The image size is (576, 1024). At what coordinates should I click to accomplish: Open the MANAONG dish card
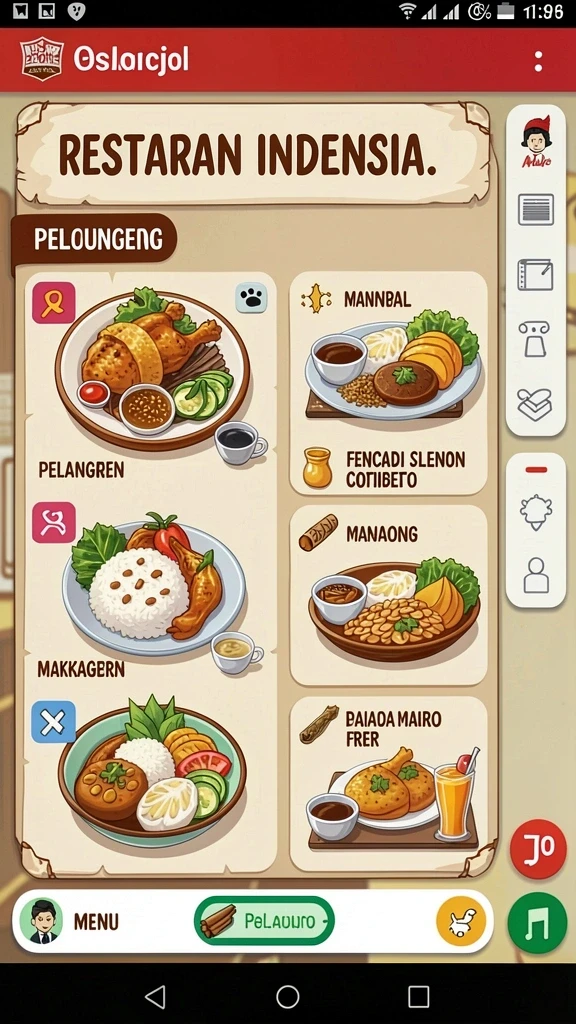click(x=389, y=596)
